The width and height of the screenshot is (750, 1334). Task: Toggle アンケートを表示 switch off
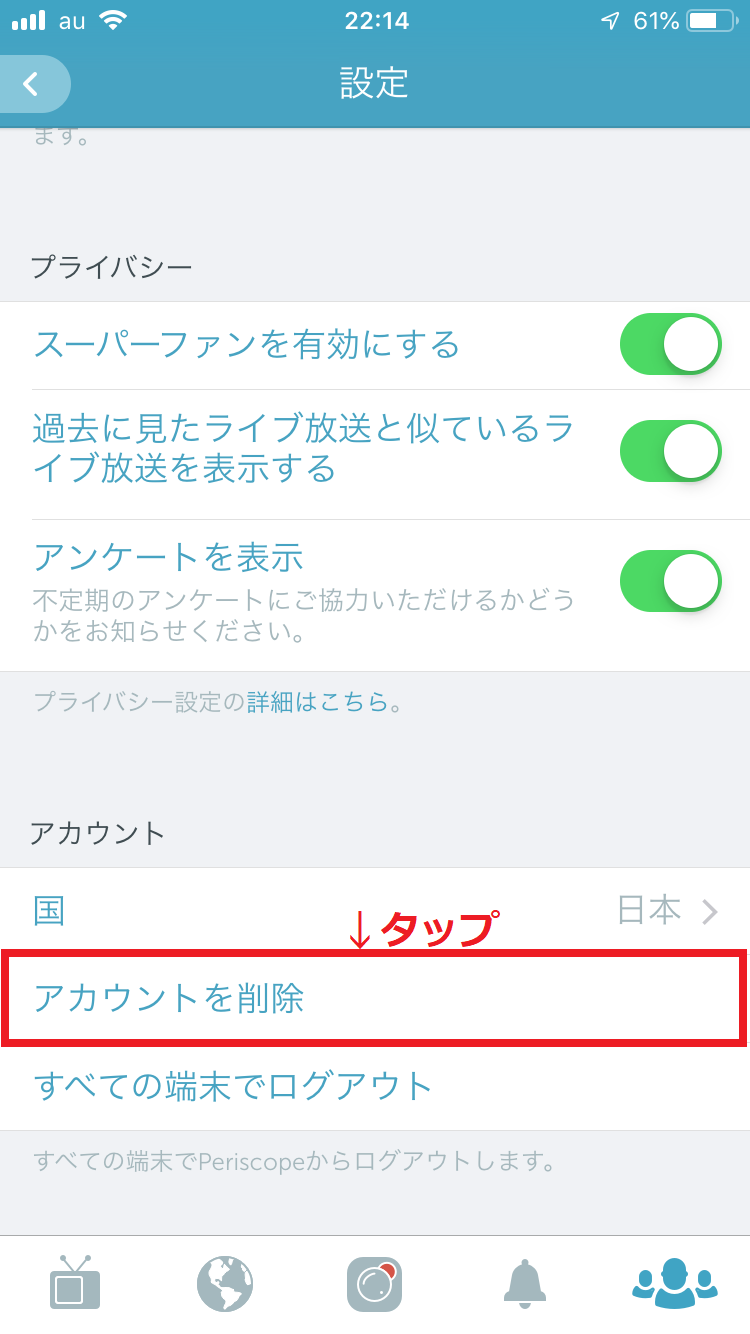coord(670,580)
